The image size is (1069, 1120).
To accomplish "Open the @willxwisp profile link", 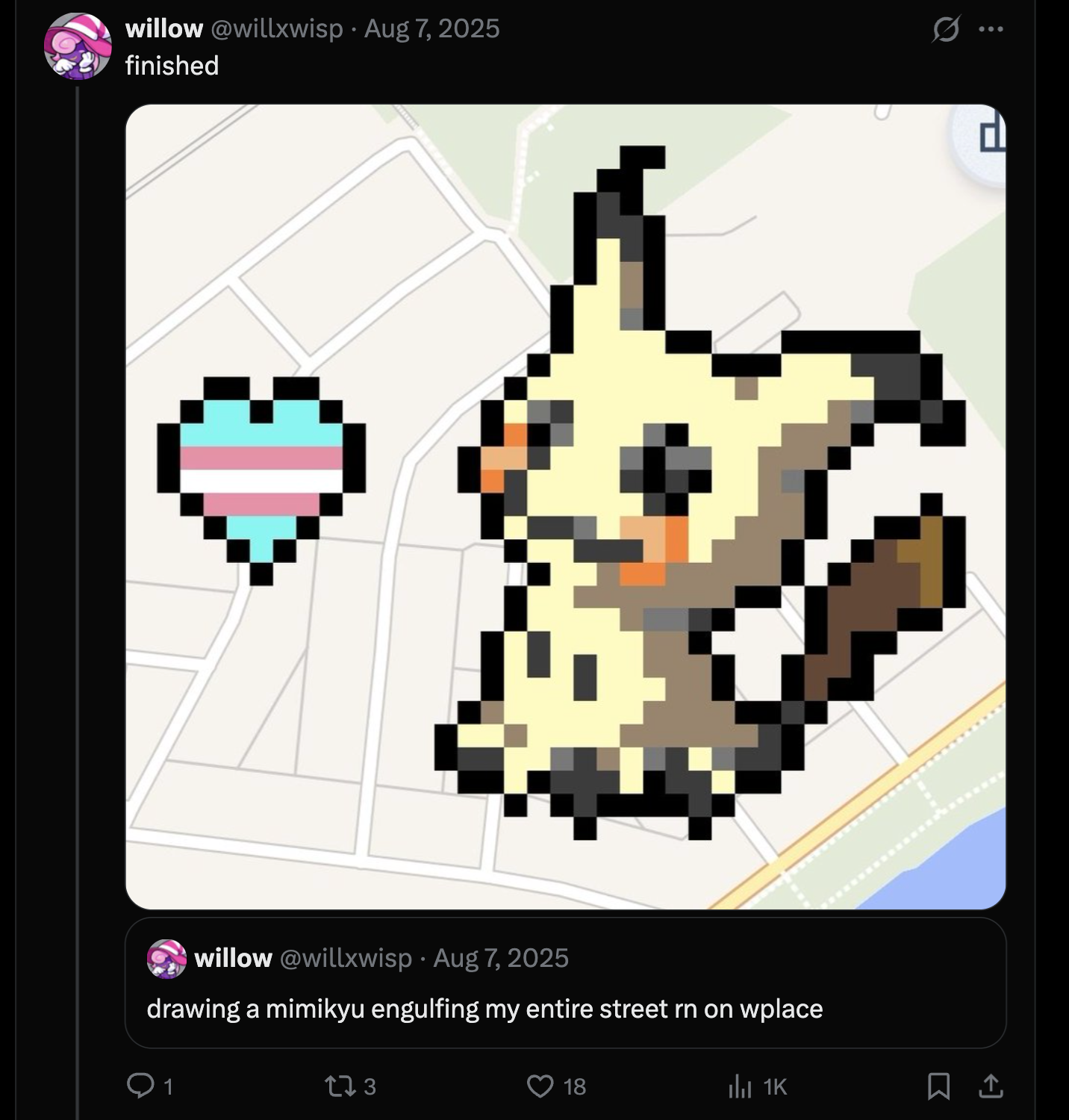I will 277,28.
